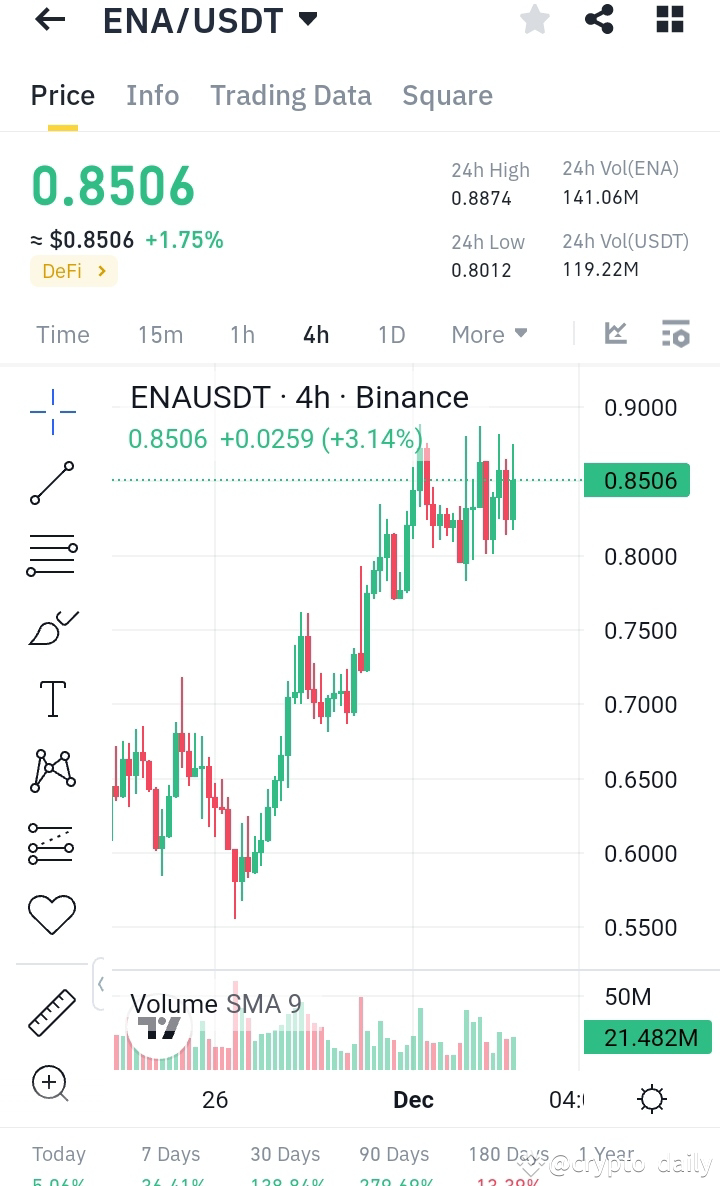The height and width of the screenshot is (1186, 720).
Task: Expand the More timeframe dropdown
Action: click(x=488, y=334)
